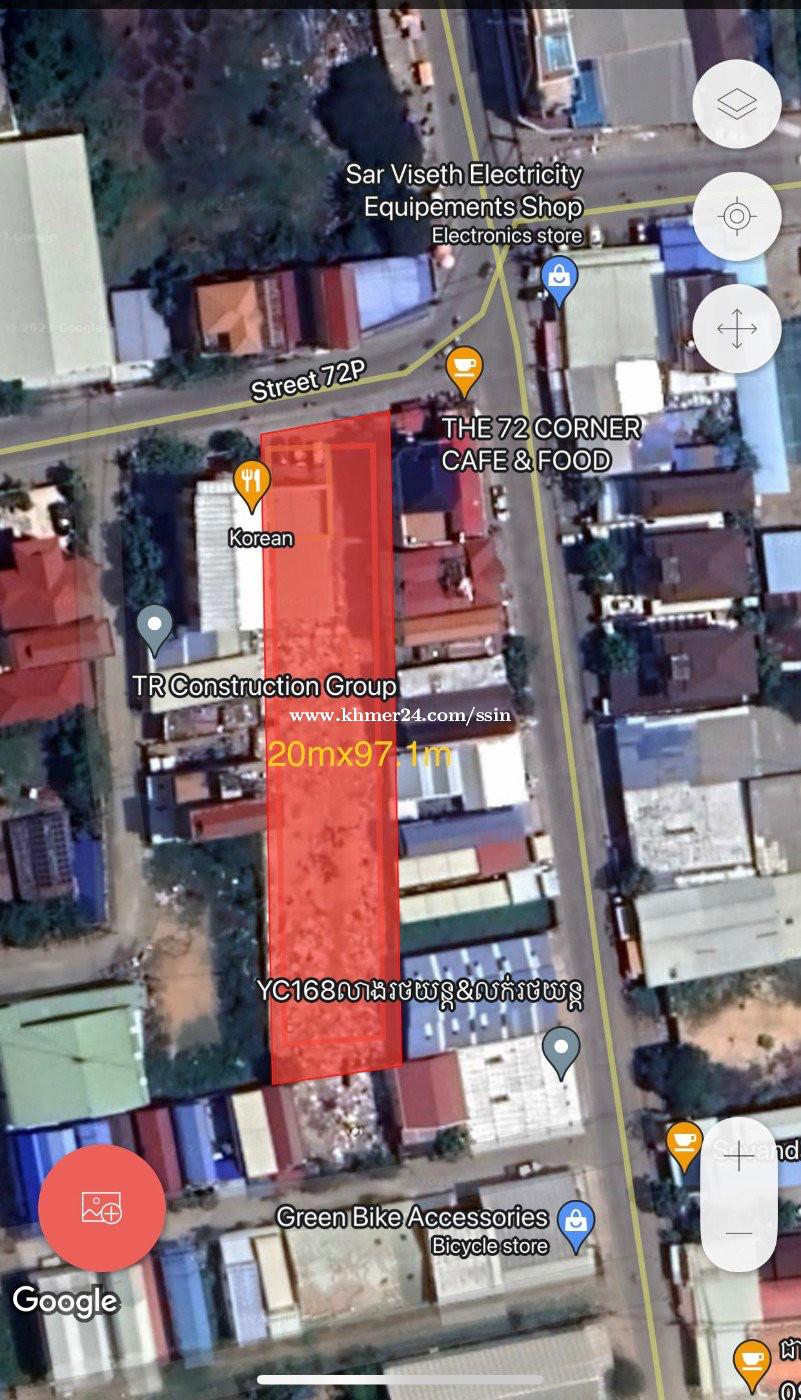Zoom in with the plus button
Image resolution: width=801 pixels, height=1400 pixels.
coord(739,1157)
